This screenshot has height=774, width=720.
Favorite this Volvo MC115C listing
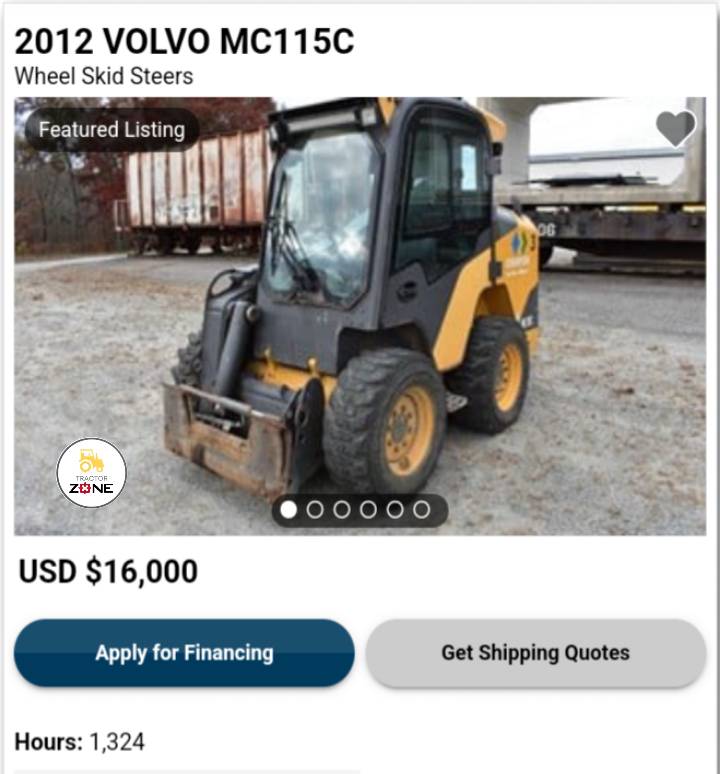pos(675,129)
